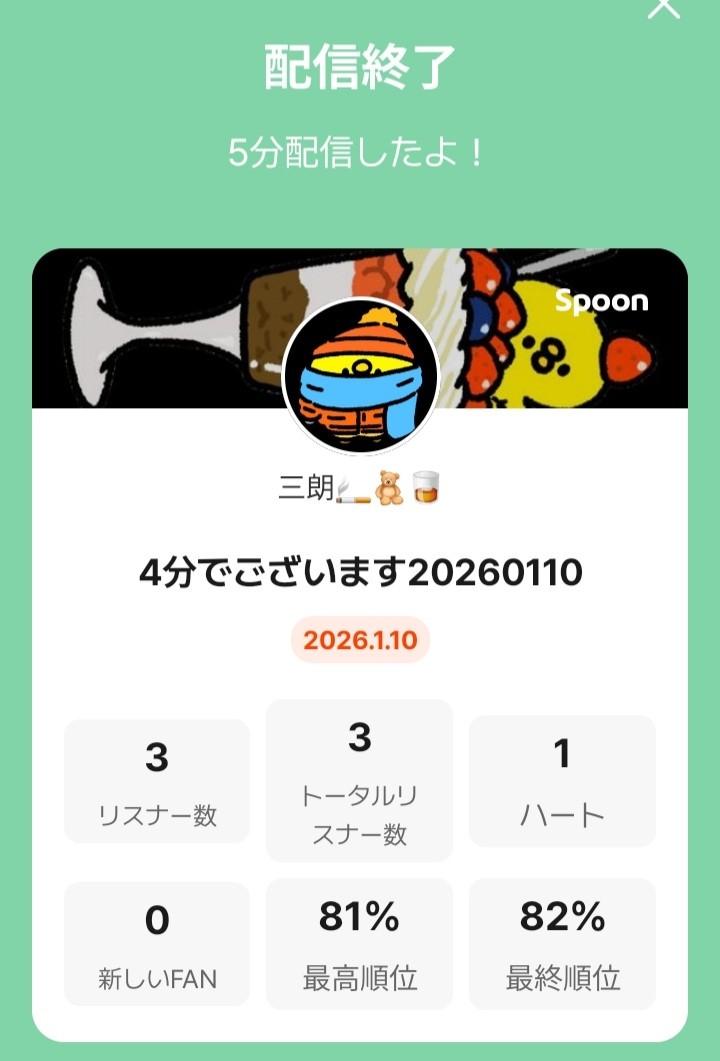The image size is (720, 1061).
Task: Open the ハート stat showing 1
Action: pos(561,780)
